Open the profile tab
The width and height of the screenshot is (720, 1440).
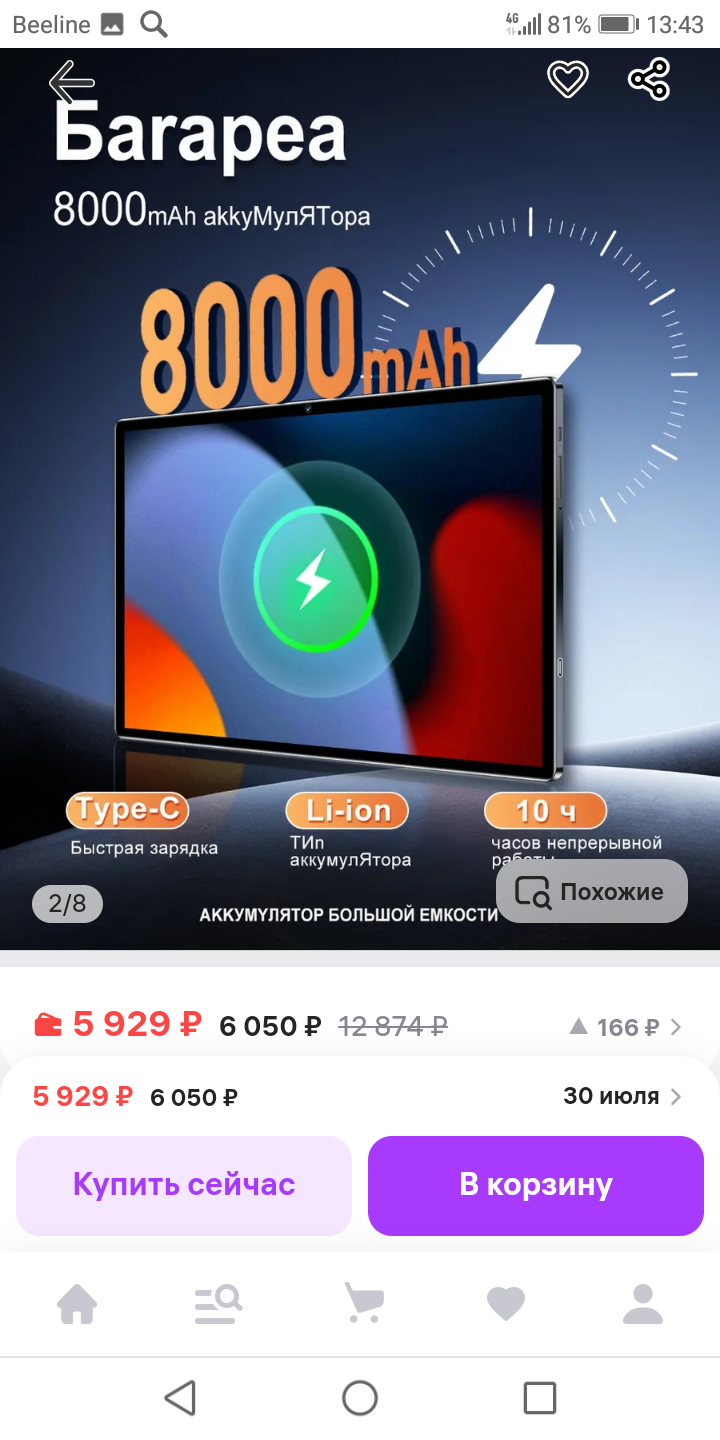[x=642, y=1304]
